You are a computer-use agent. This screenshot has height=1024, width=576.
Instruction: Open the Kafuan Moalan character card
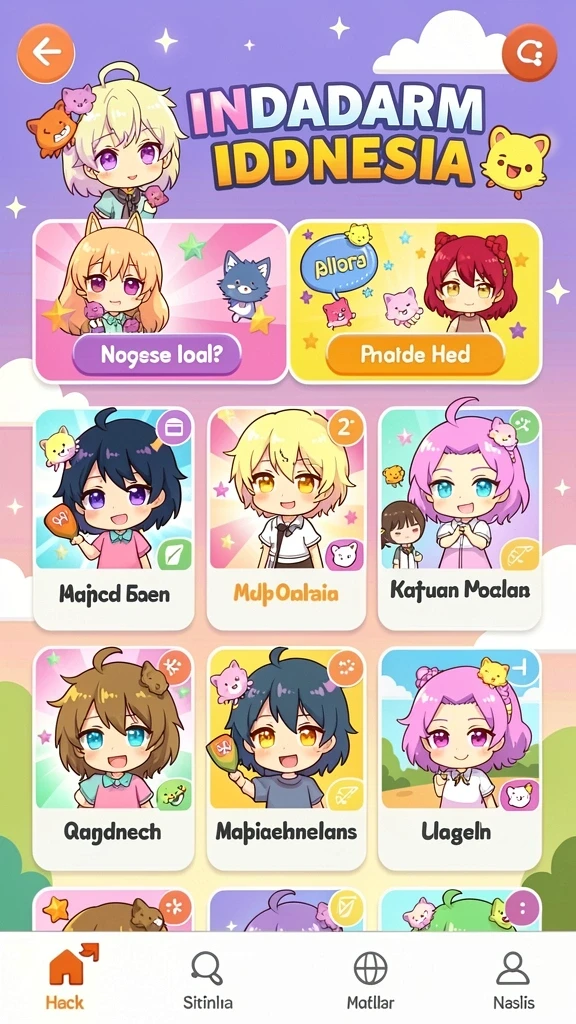[x=460, y=519]
